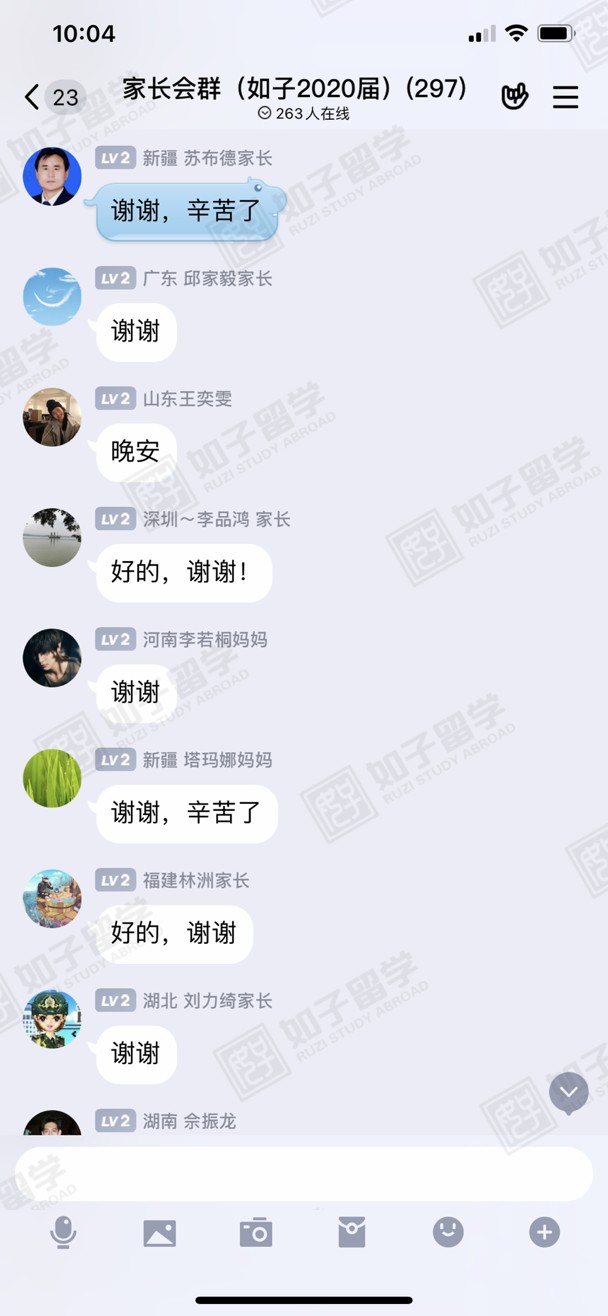View 深圳~李品鸿 家长's avatar
Screen dimensions: 608x1316
52,538
